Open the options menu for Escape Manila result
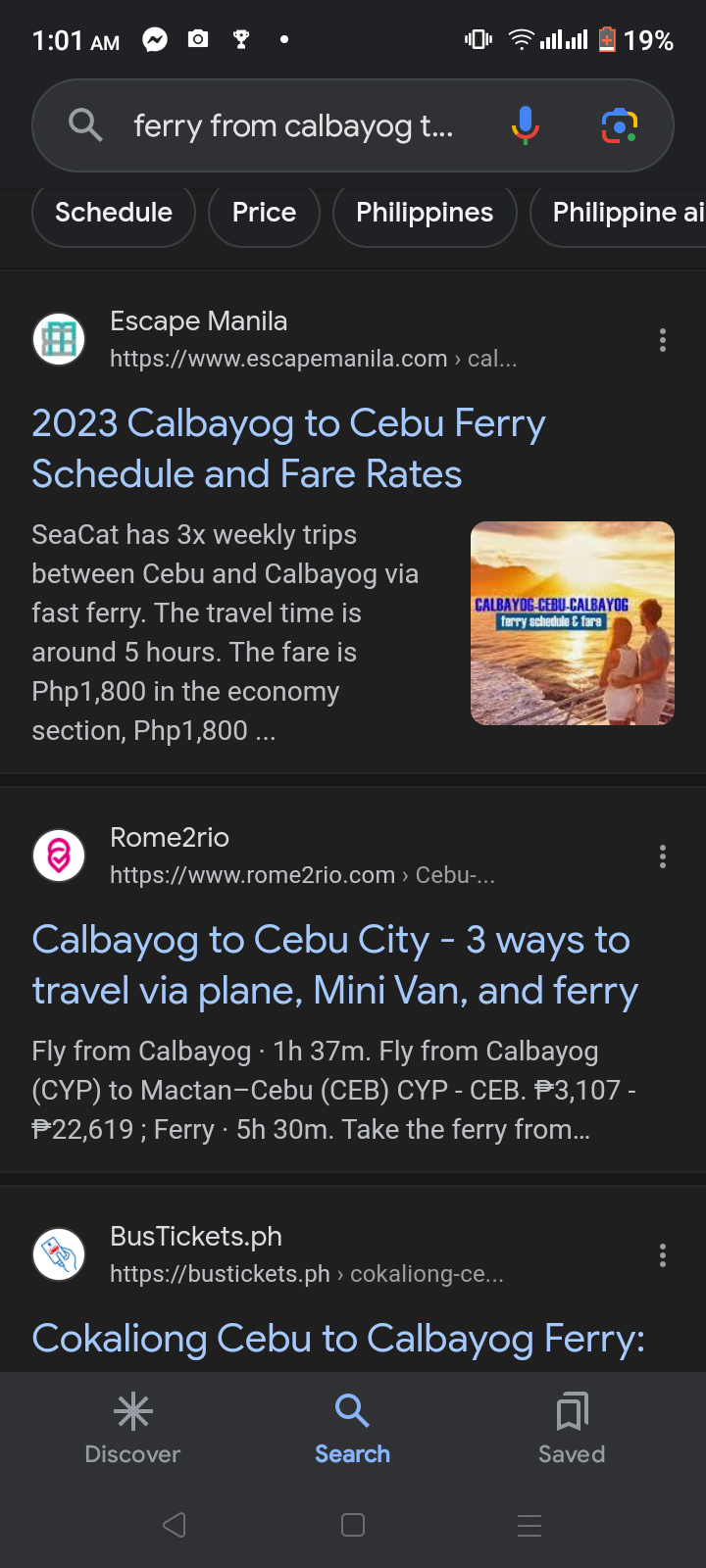Image resolution: width=706 pixels, height=1568 pixels. (663, 340)
